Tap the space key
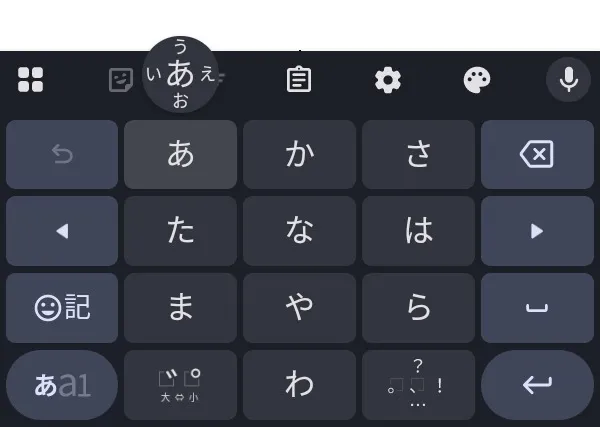This screenshot has width=600, height=427. (537, 308)
